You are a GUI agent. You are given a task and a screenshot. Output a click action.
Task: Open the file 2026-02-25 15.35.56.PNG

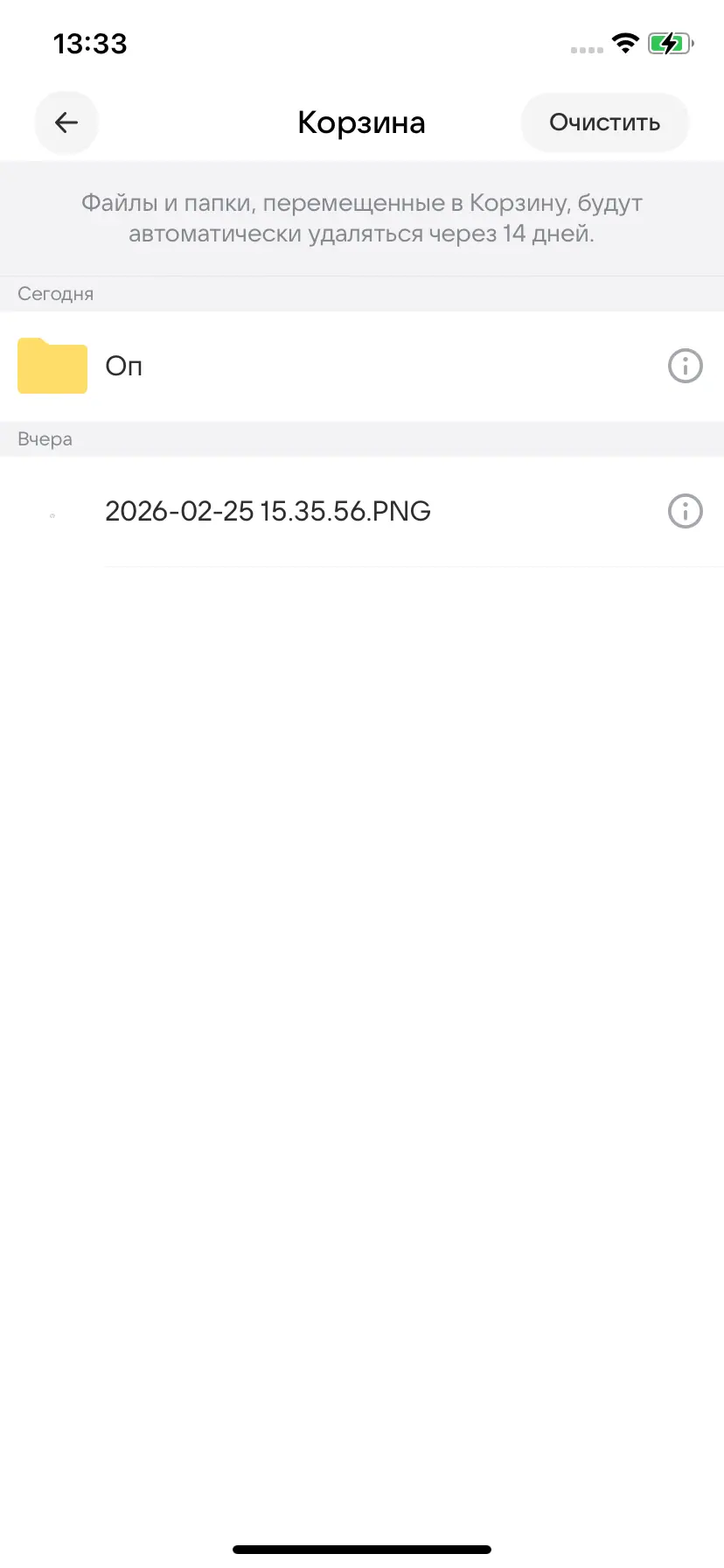click(268, 511)
